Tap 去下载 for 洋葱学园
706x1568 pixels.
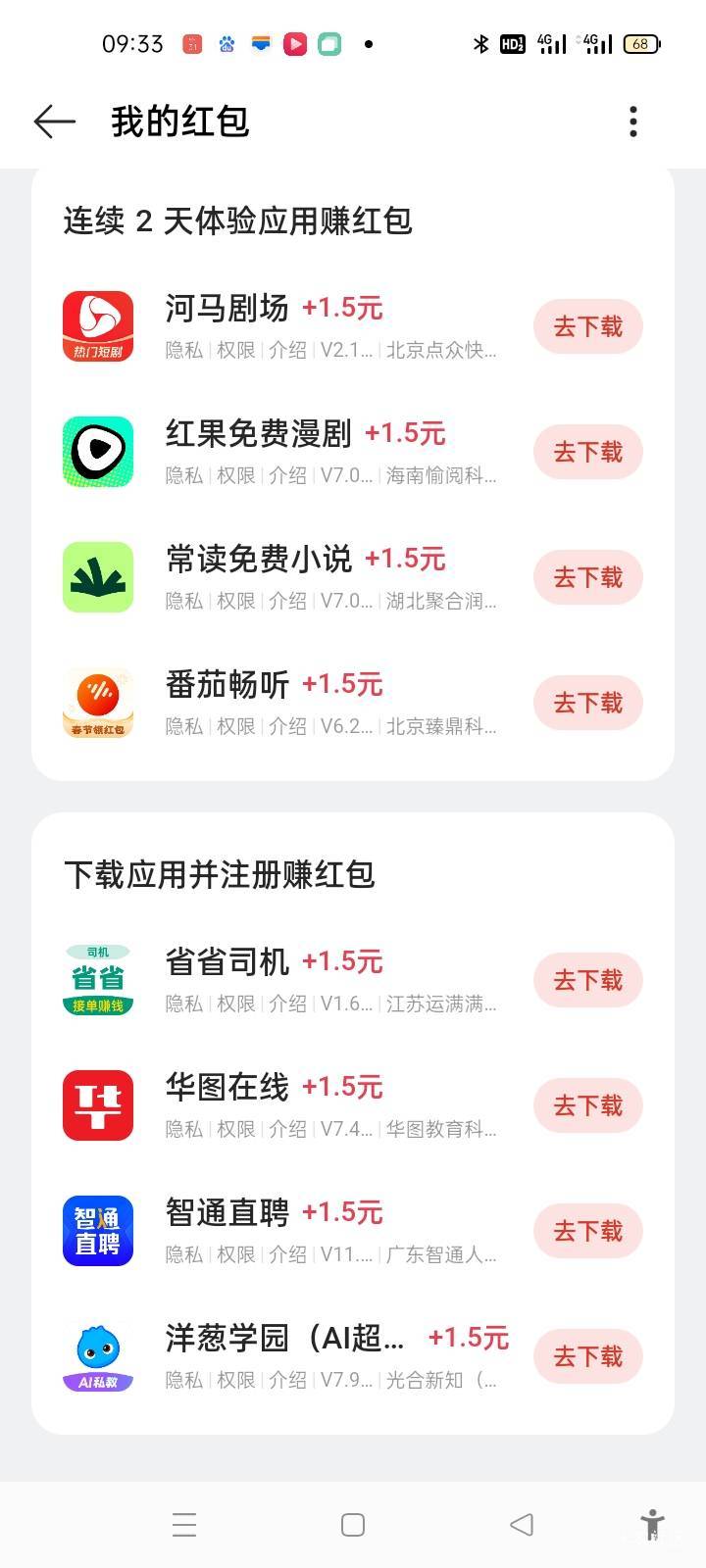pyautogui.click(x=587, y=1356)
